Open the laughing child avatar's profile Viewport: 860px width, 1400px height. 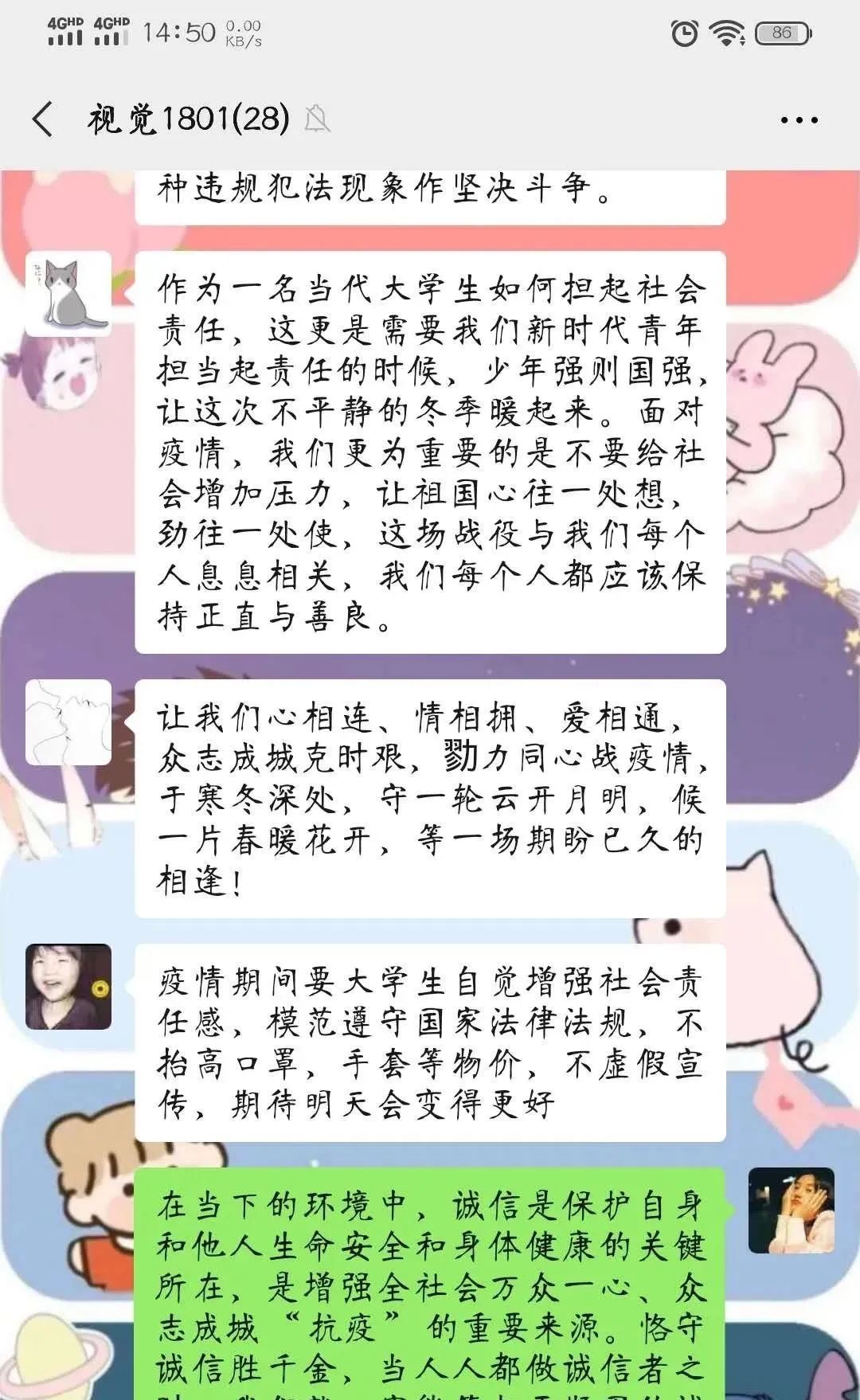coord(68,987)
